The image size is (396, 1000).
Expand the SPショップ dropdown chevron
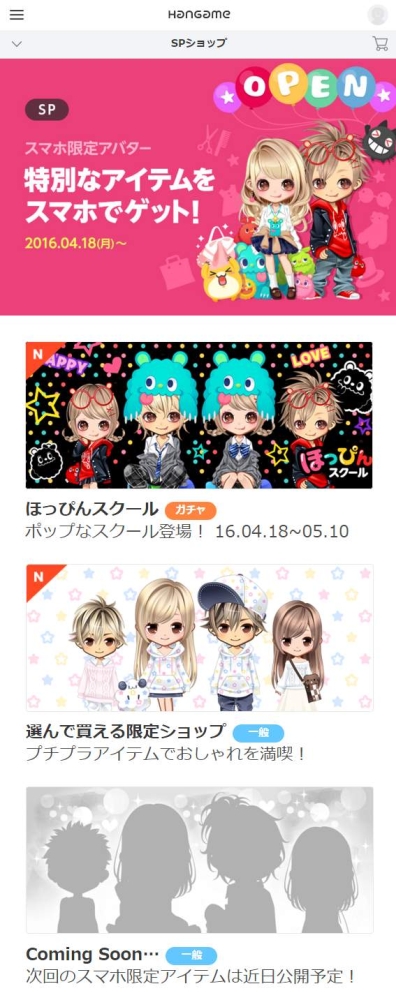point(17,44)
